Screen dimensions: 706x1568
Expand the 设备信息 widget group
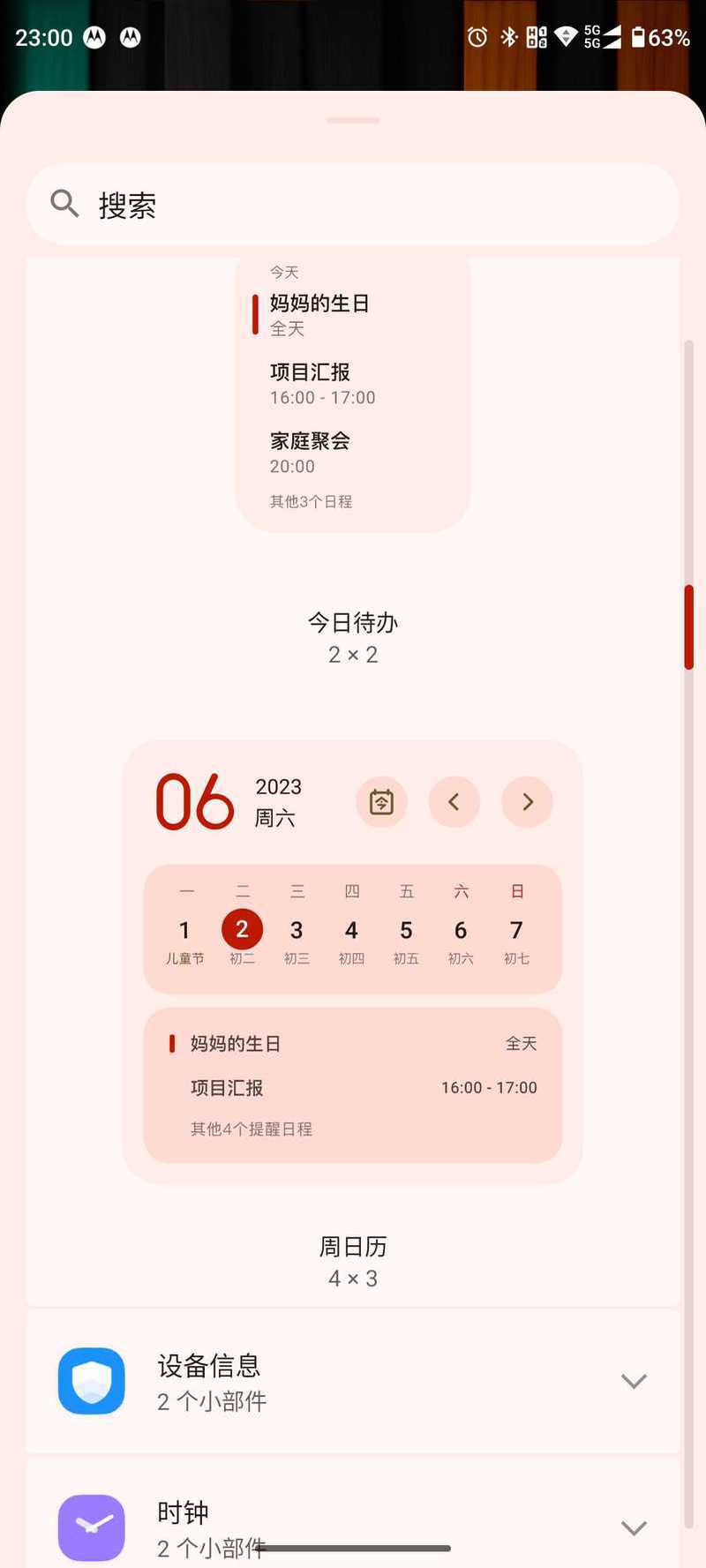[353, 1381]
